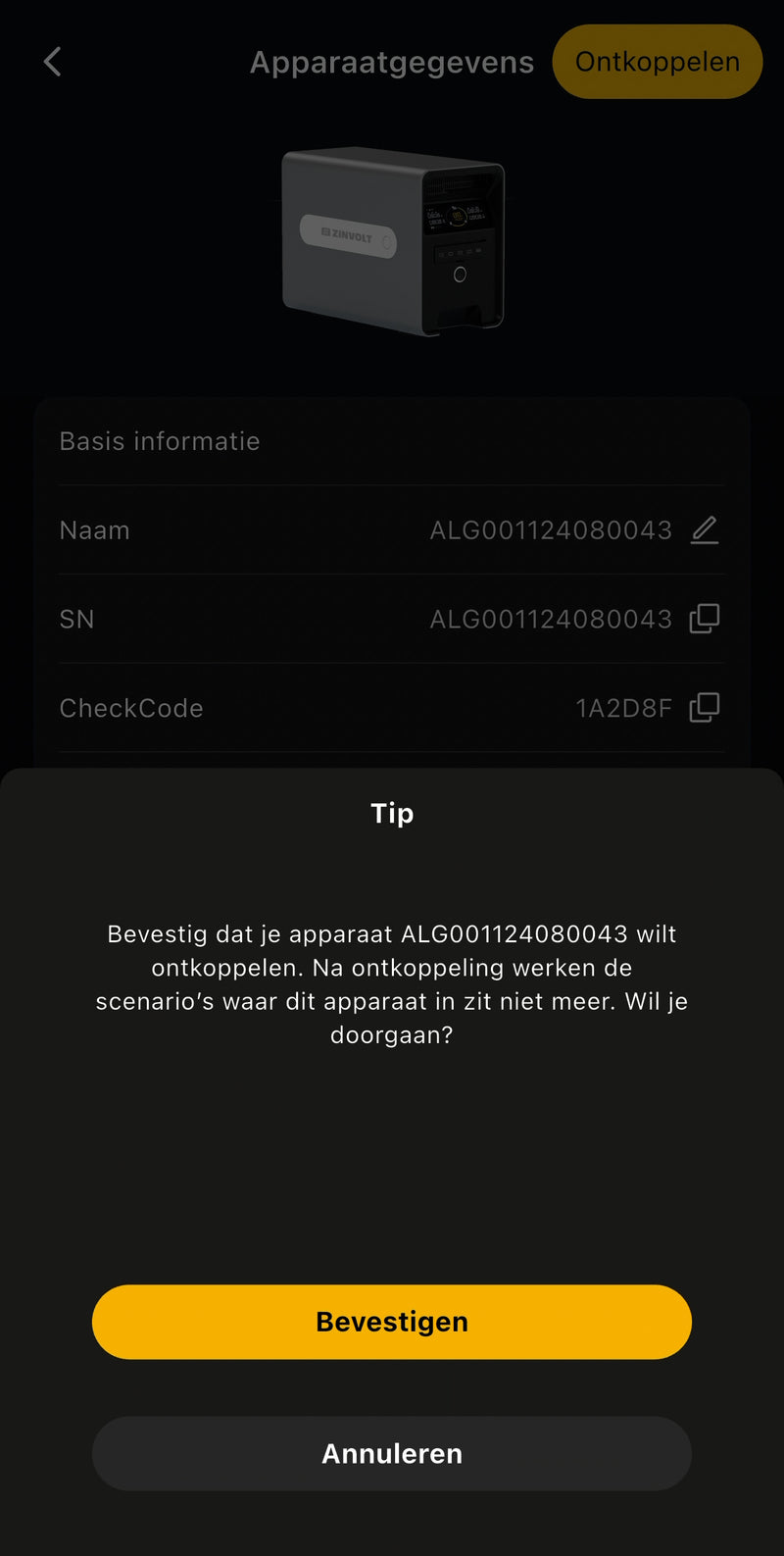784x1556 pixels.
Task: Edit the device name with pencil icon
Action: click(705, 530)
